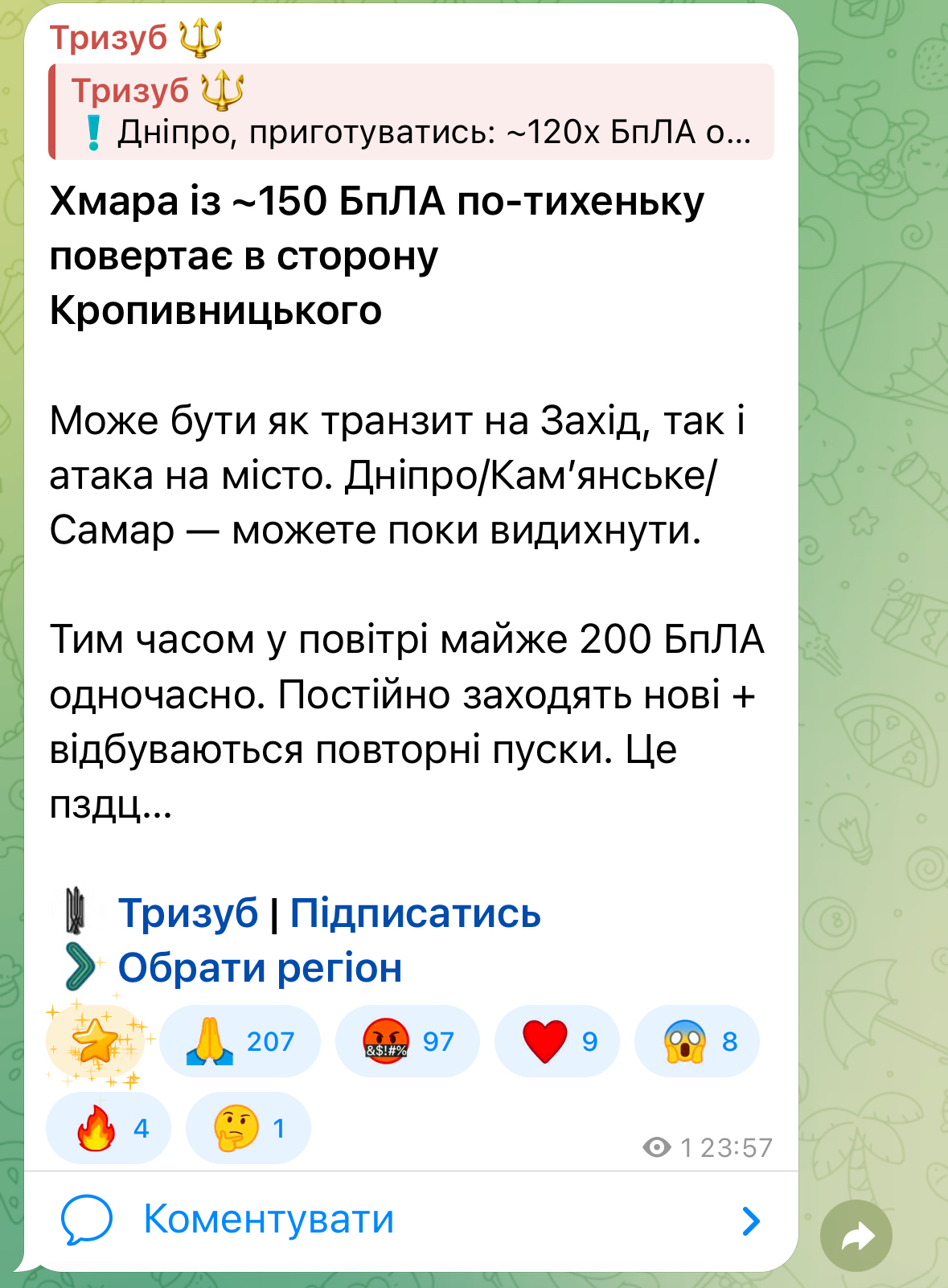React with praying hands emoji (207)
Screen dimensions: 948x1288
tap(240, 1041)
